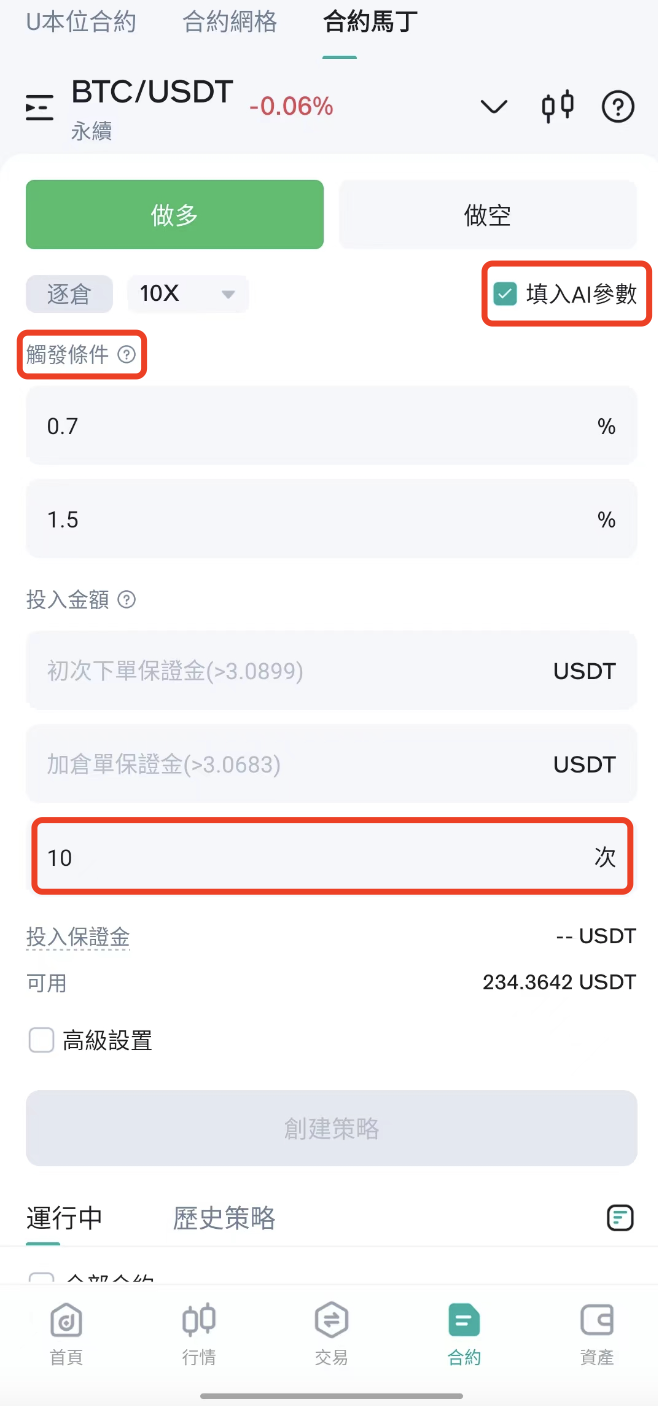Uncheck 填入AI參數 checkbox
The height and width of the screenshot is (1406, 658).
pos(505,294)
